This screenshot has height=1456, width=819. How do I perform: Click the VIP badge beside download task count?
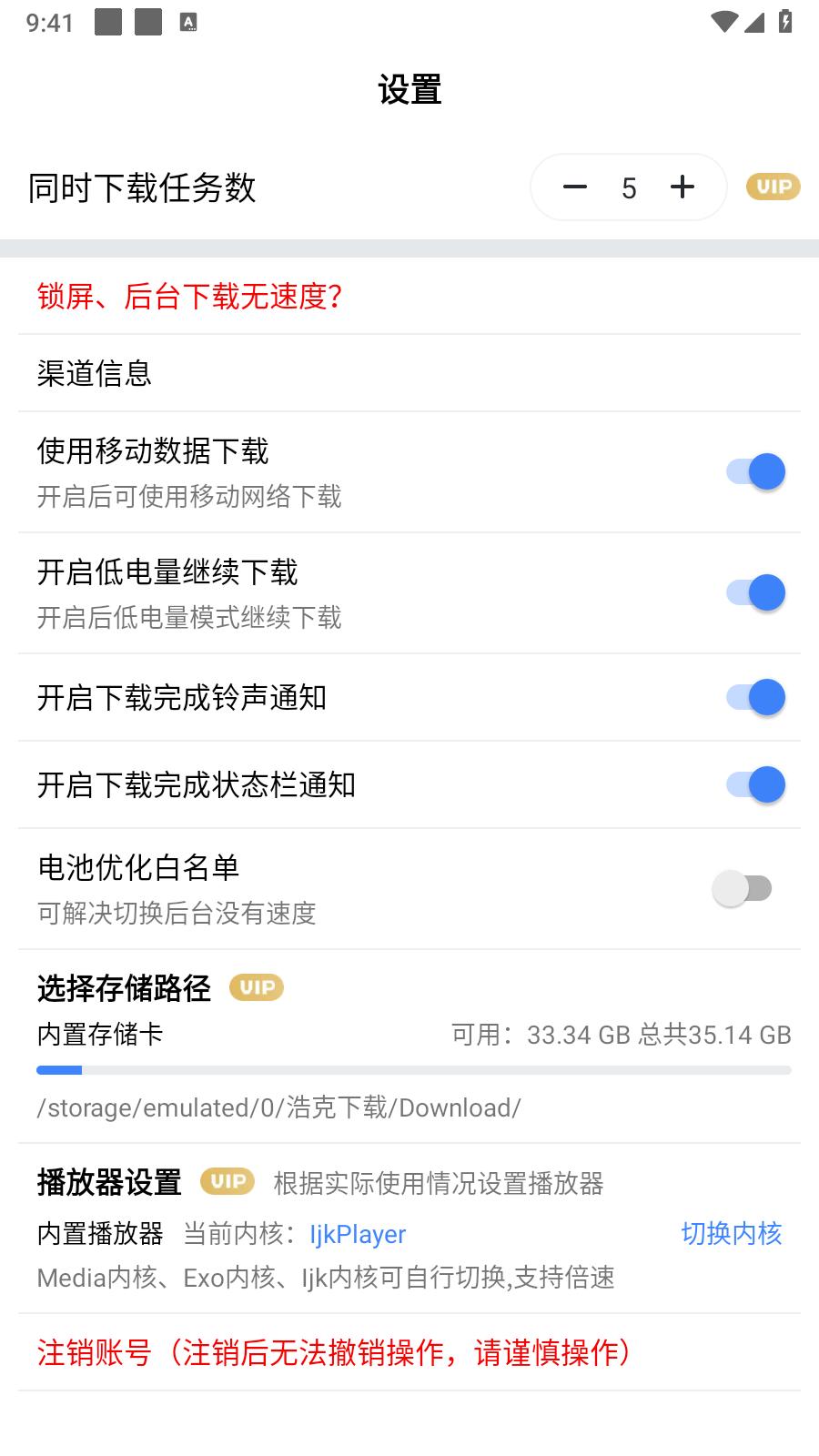tap(772, 187)
